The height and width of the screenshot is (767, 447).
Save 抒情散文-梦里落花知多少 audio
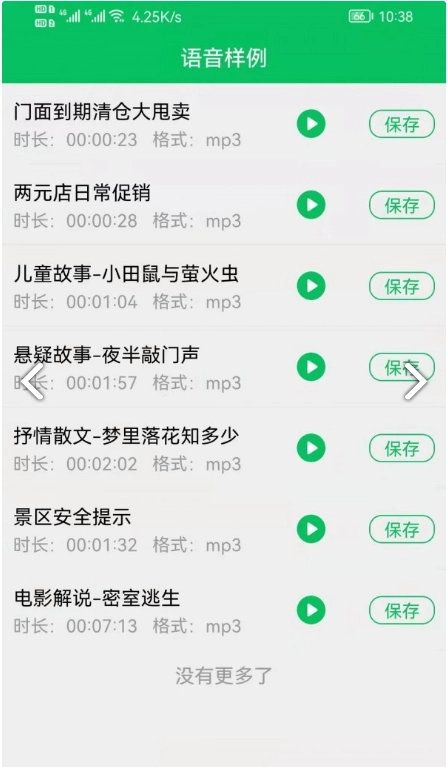[402, 449]
